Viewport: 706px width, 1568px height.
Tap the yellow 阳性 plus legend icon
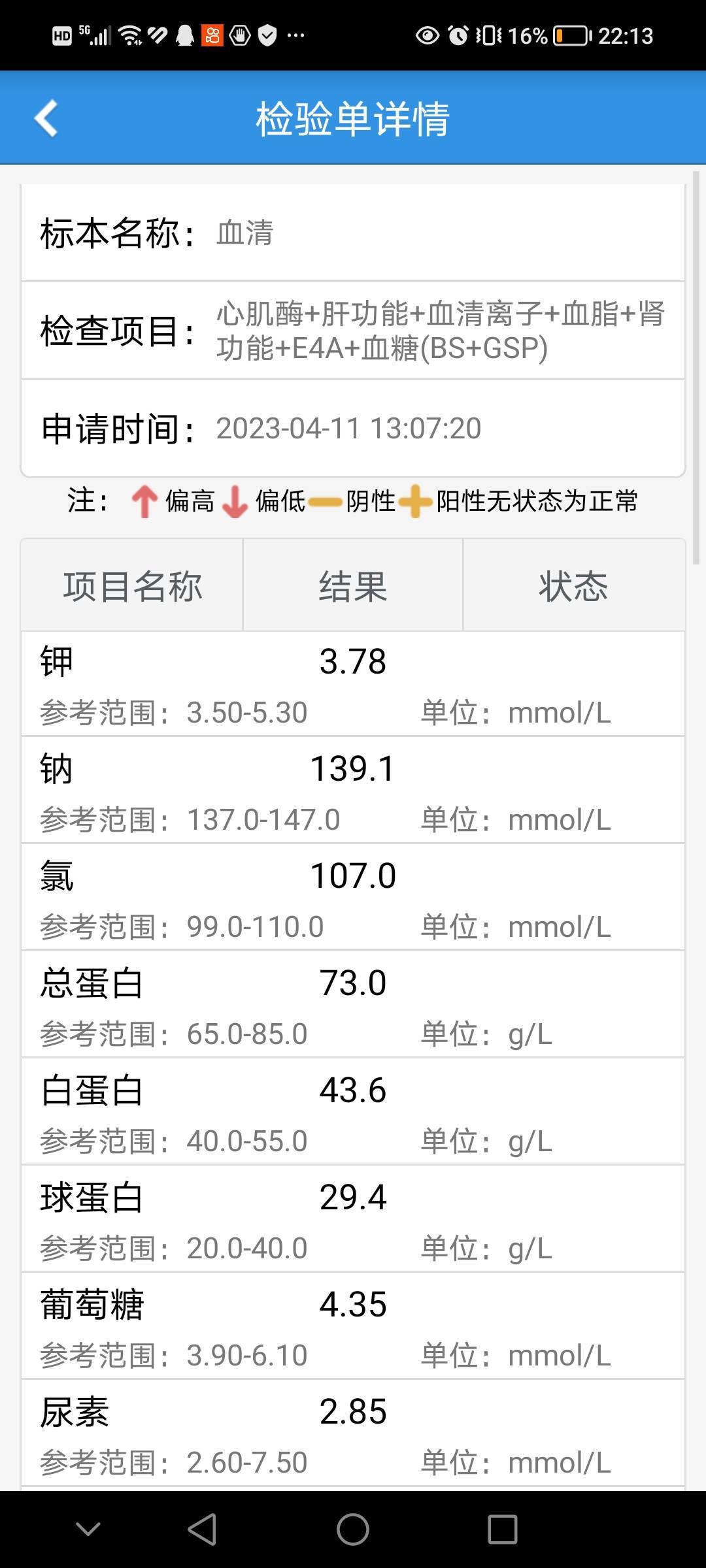(x=417, y=502)
